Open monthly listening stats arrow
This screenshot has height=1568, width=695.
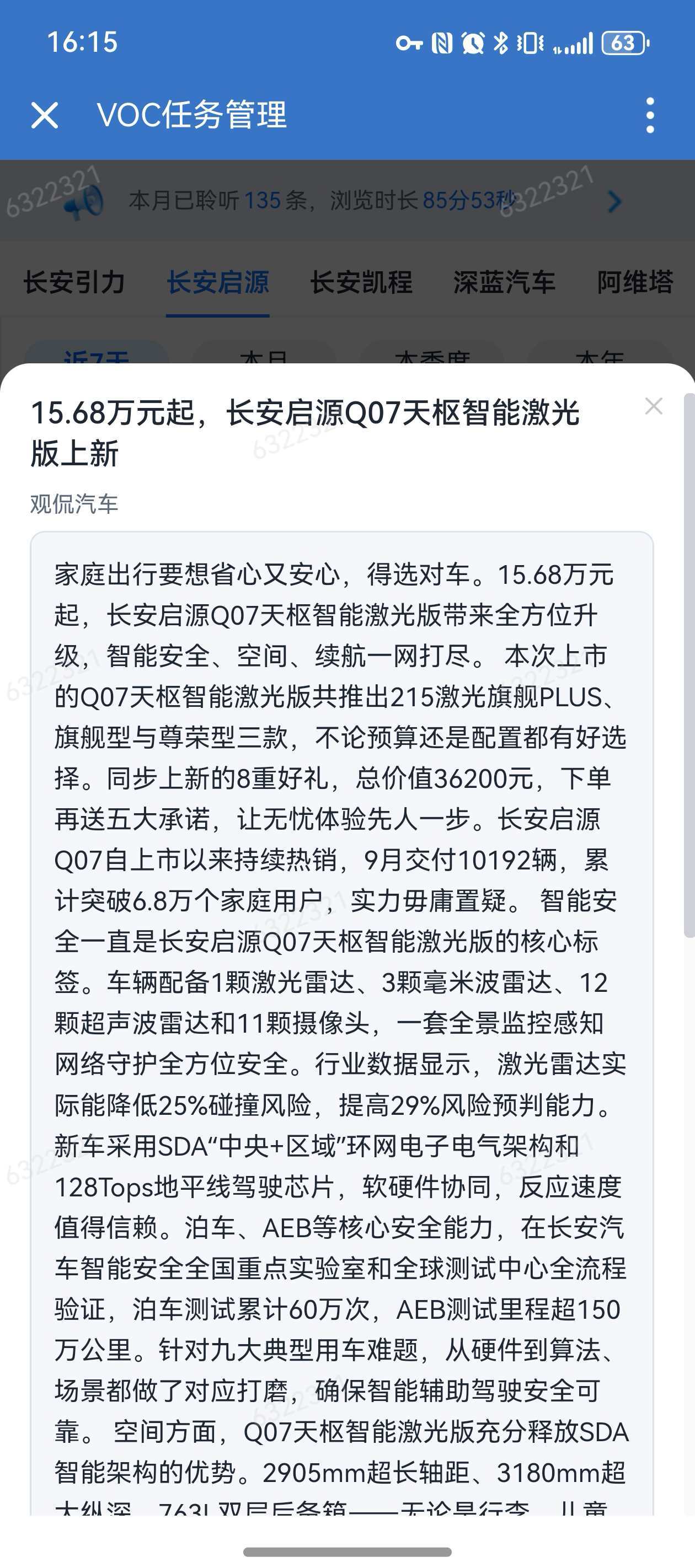(614, 201)
